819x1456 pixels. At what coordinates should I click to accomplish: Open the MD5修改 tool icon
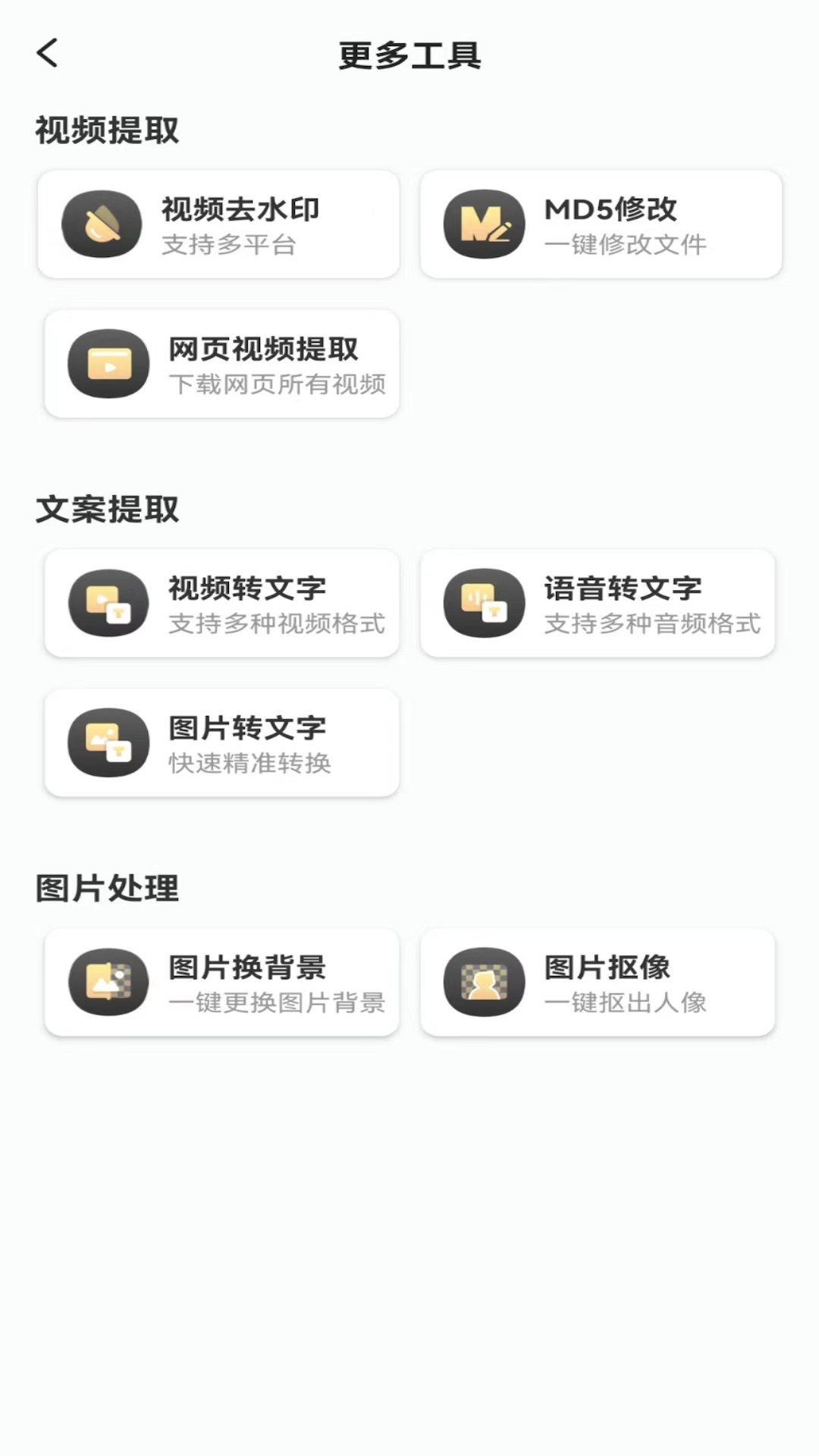click(484, 224)
